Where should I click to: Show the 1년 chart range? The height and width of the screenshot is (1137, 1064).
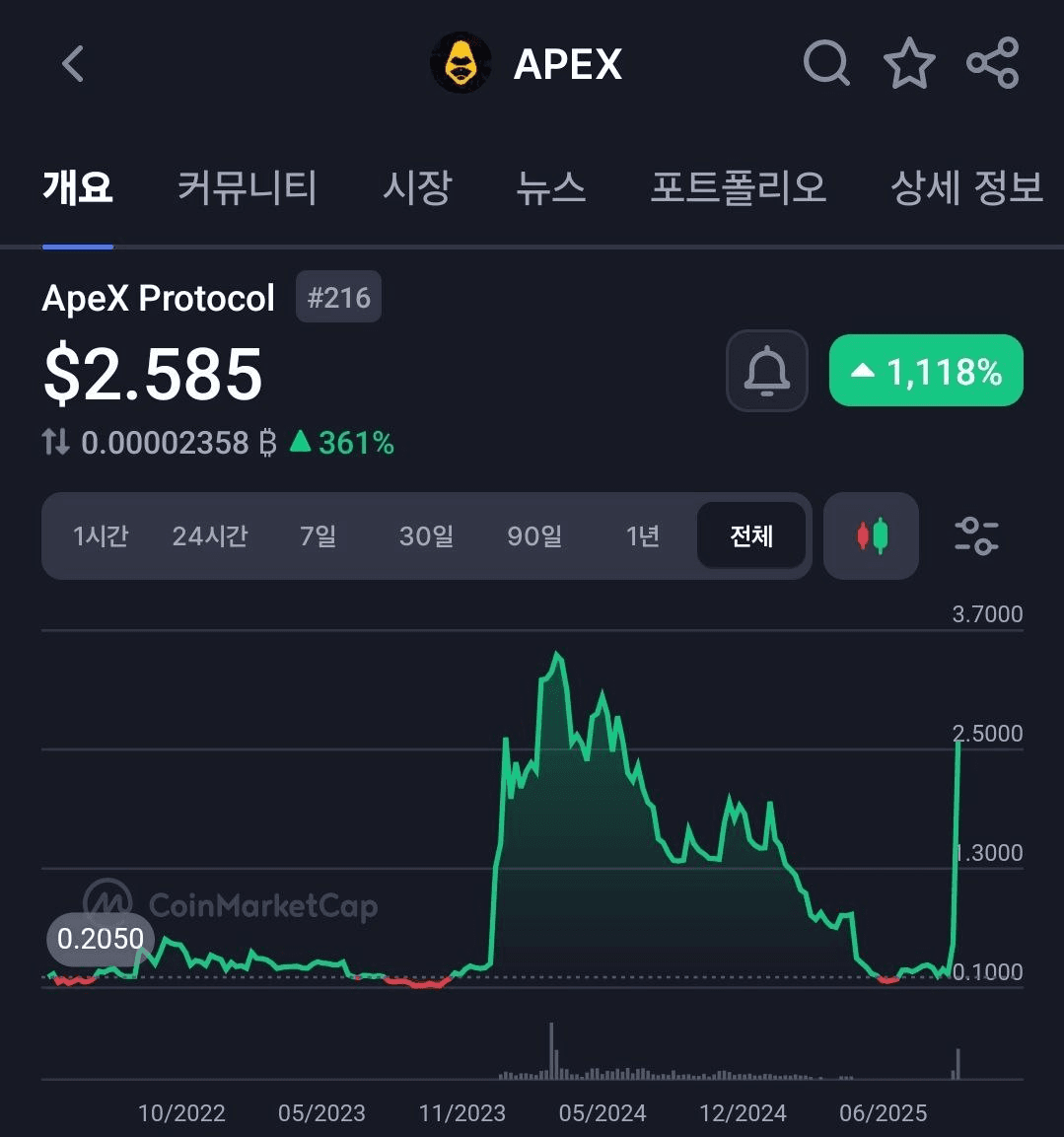tap(642, 536)
